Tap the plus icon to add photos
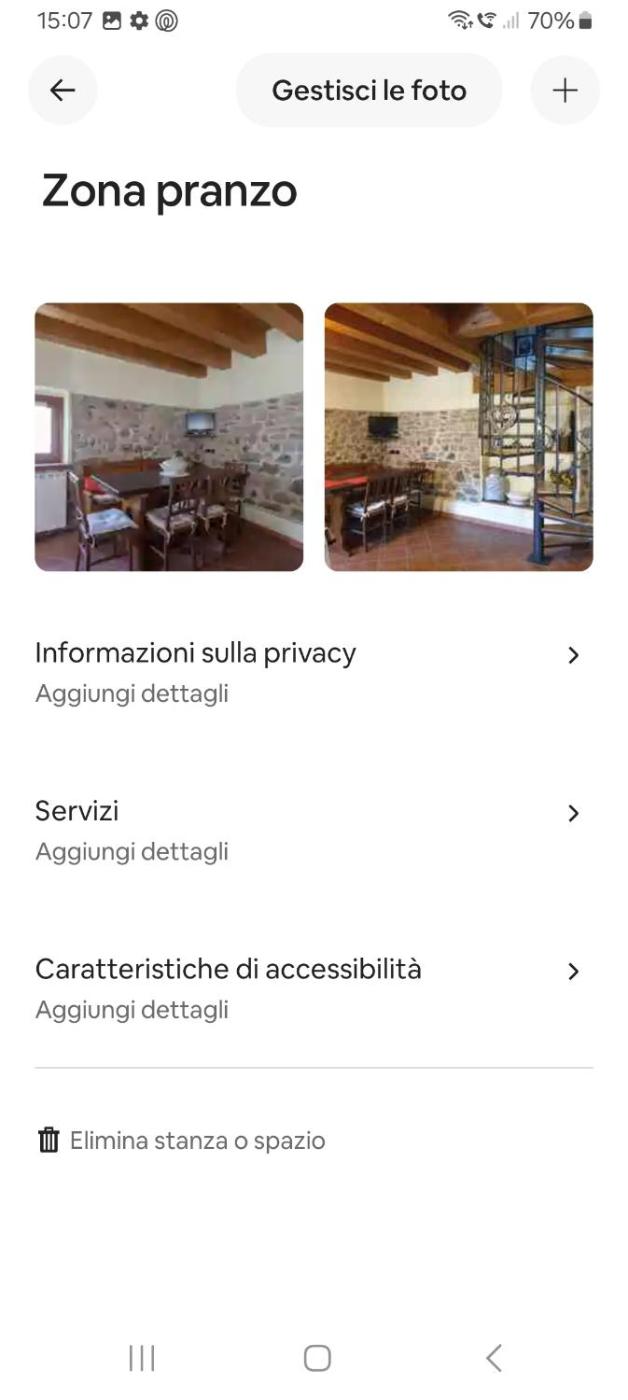The width and height of the screenshot is (628, 1400). 565,90
